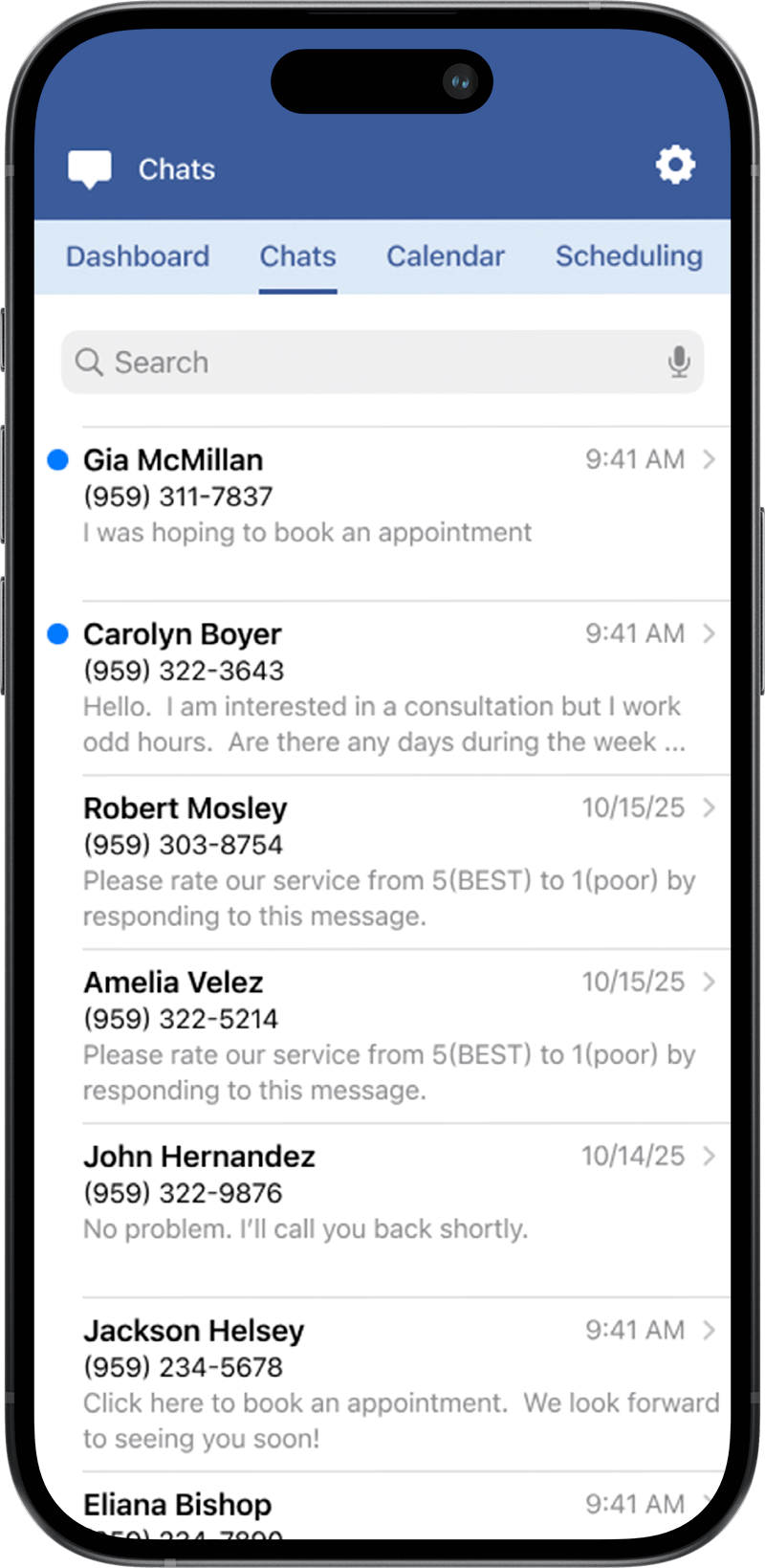The image size is (765, 1568).
Task: Click the unread indicator dot beside Carolyn Boyer
Action: point(58,633)
